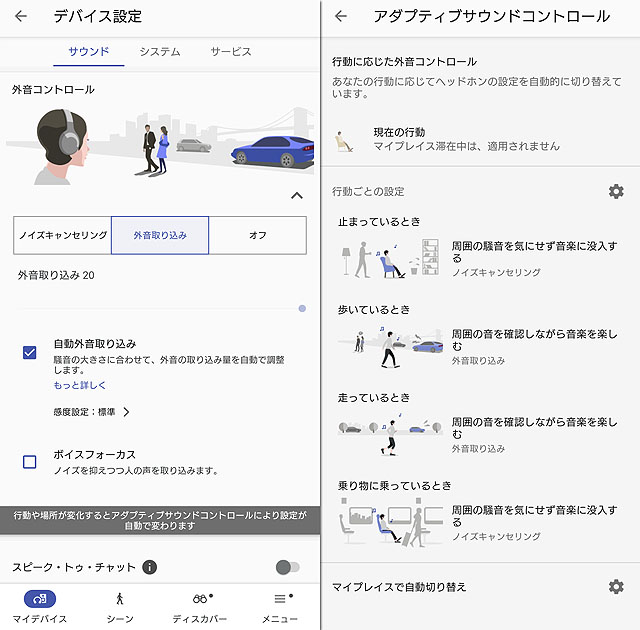Image resolution: width=640 pixels, height=630 pixels.
Task: Go back from アダプティブサウンドコントロール screen
Action: (341, 16)
